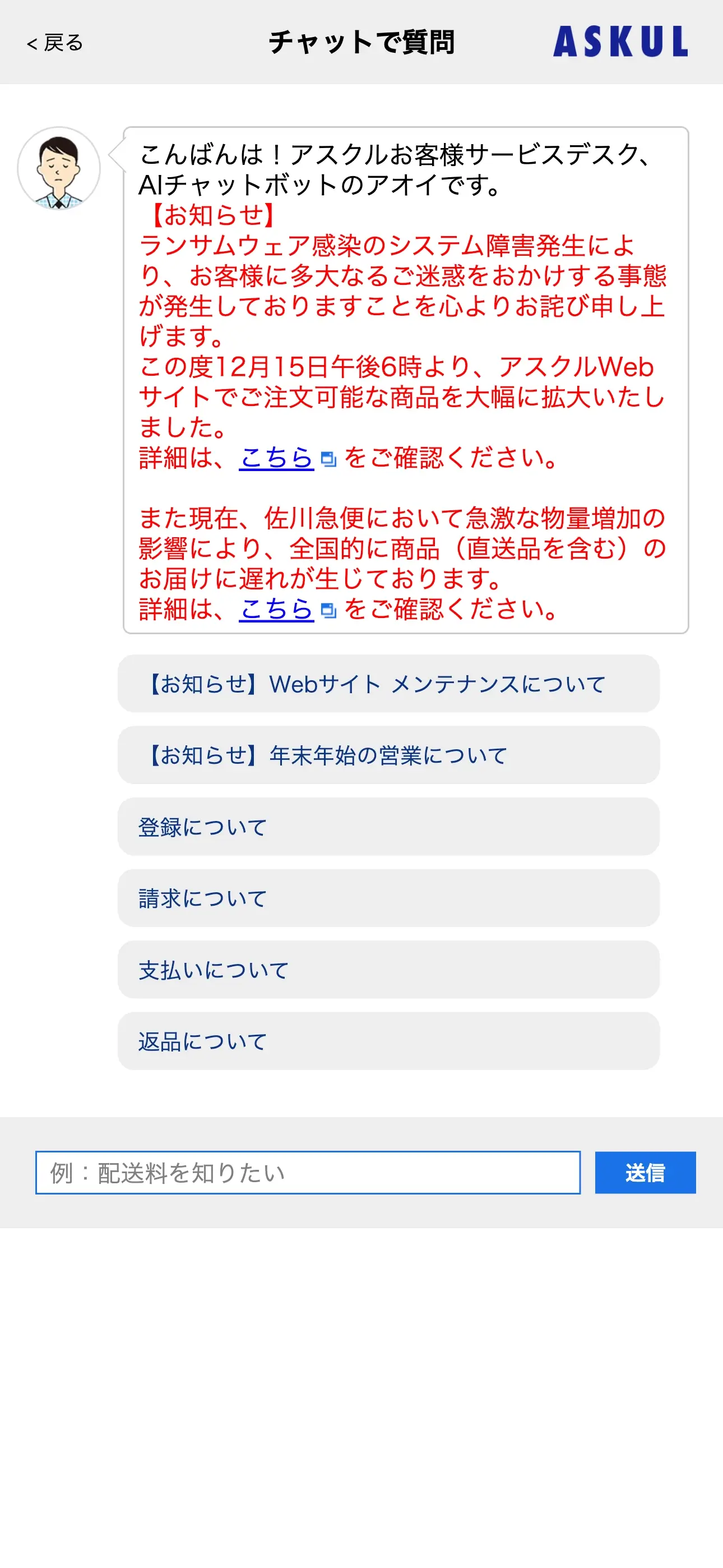Choose the 支払いについて quick reply
723x1568 pixels.
pos(390,969)
